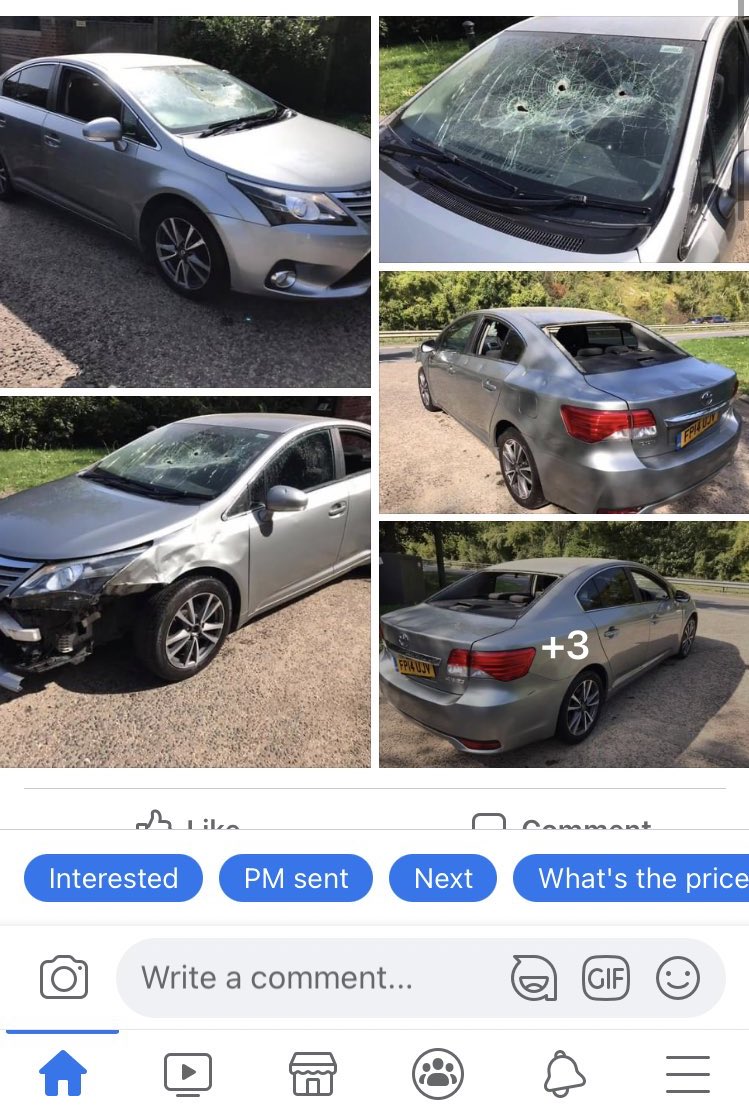Open the GIF picker
749x1117 pixels.
(606, 978)
